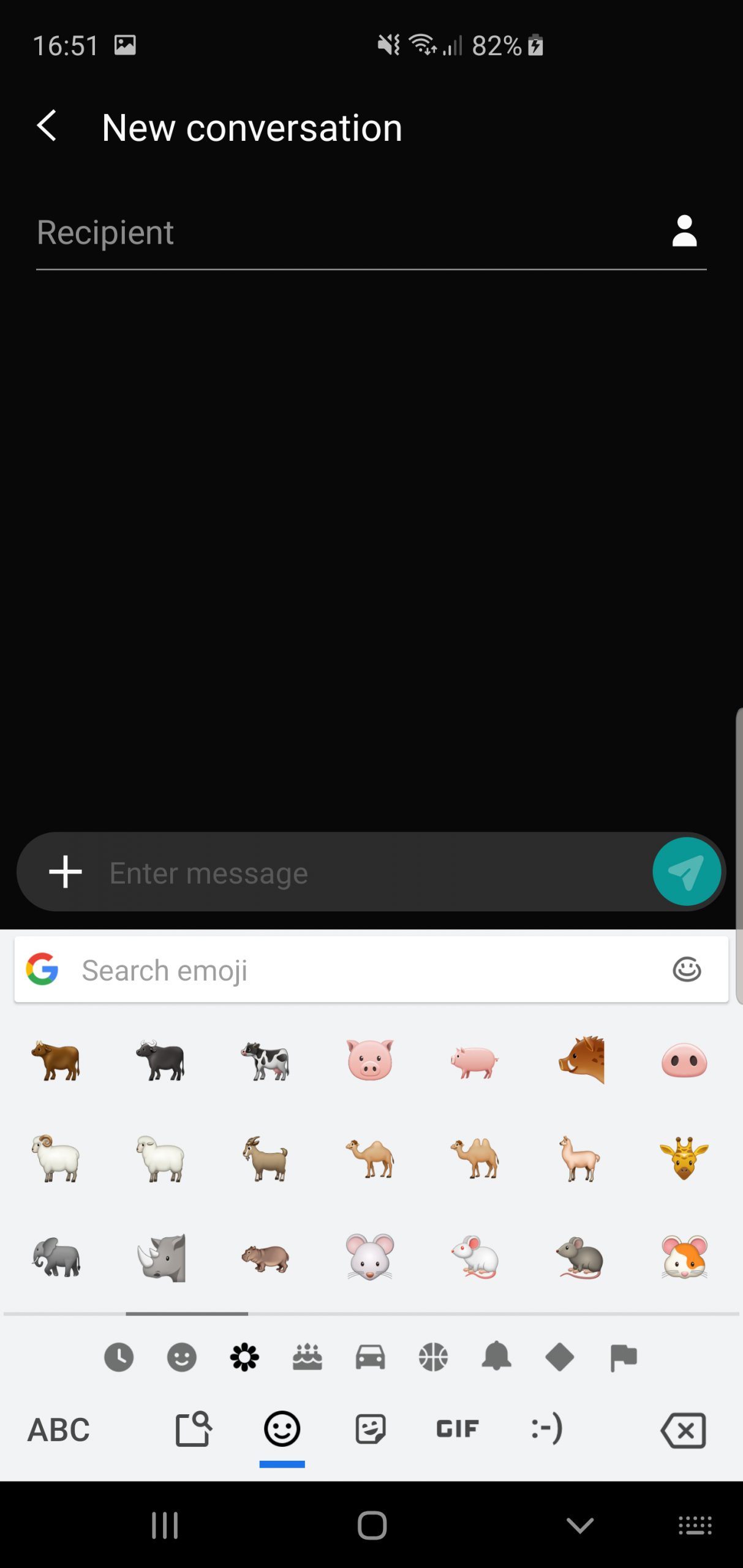Open the stickers tab
743x1568 pixels.
[371, 1430]
